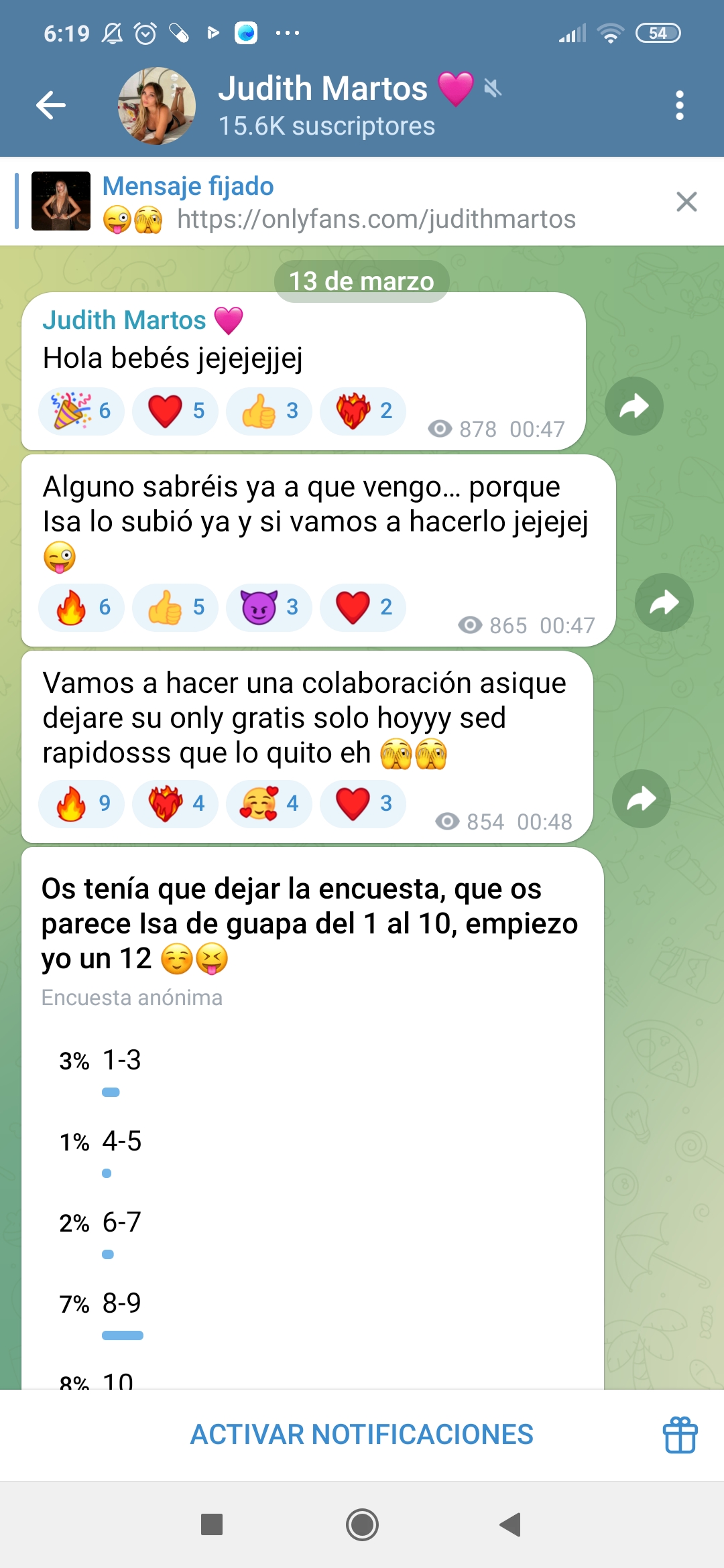
Task: Go to the system home screen
Action: [x=362, y=1524]
